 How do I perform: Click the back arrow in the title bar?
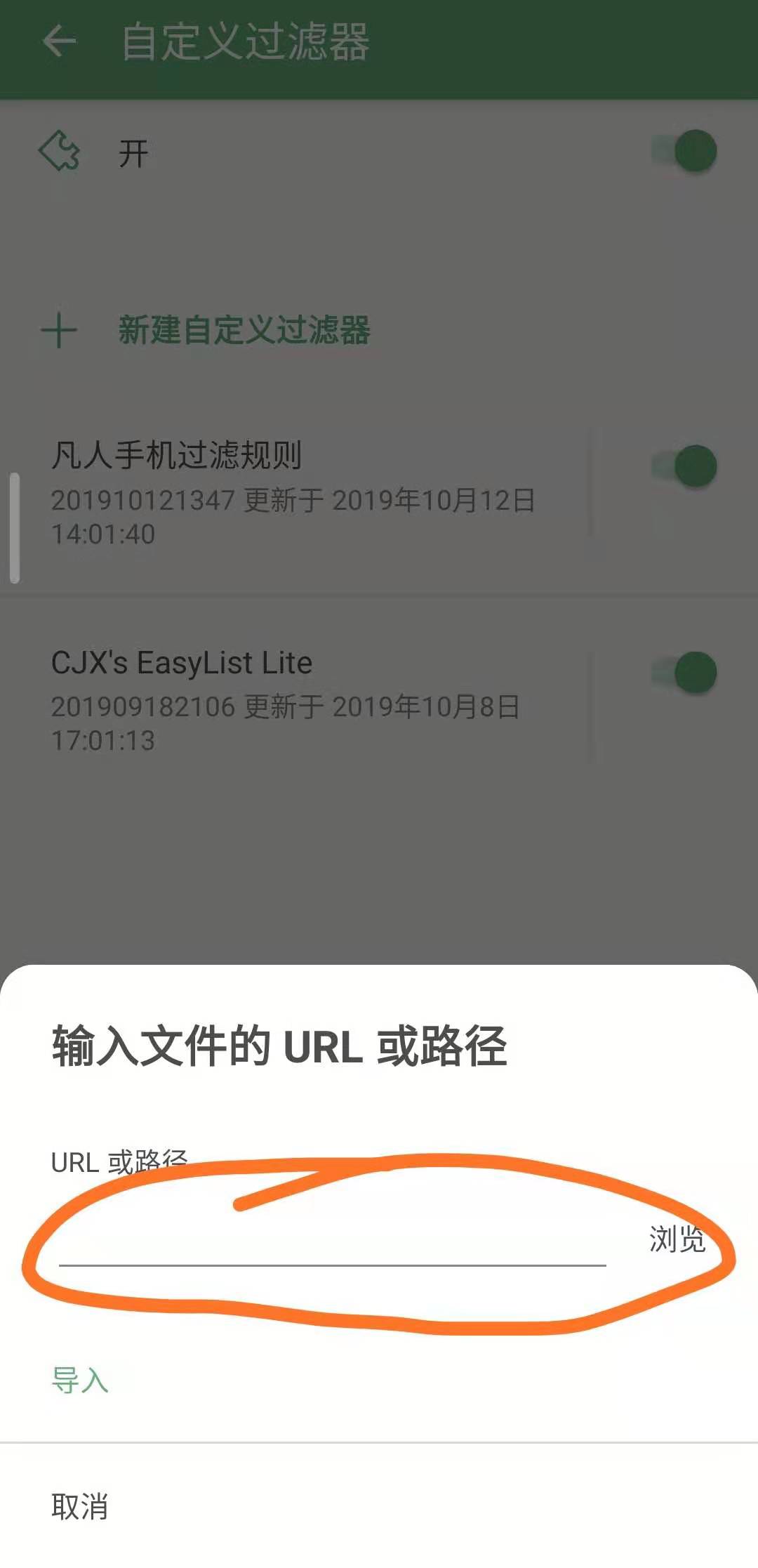[x=60, y=40]
